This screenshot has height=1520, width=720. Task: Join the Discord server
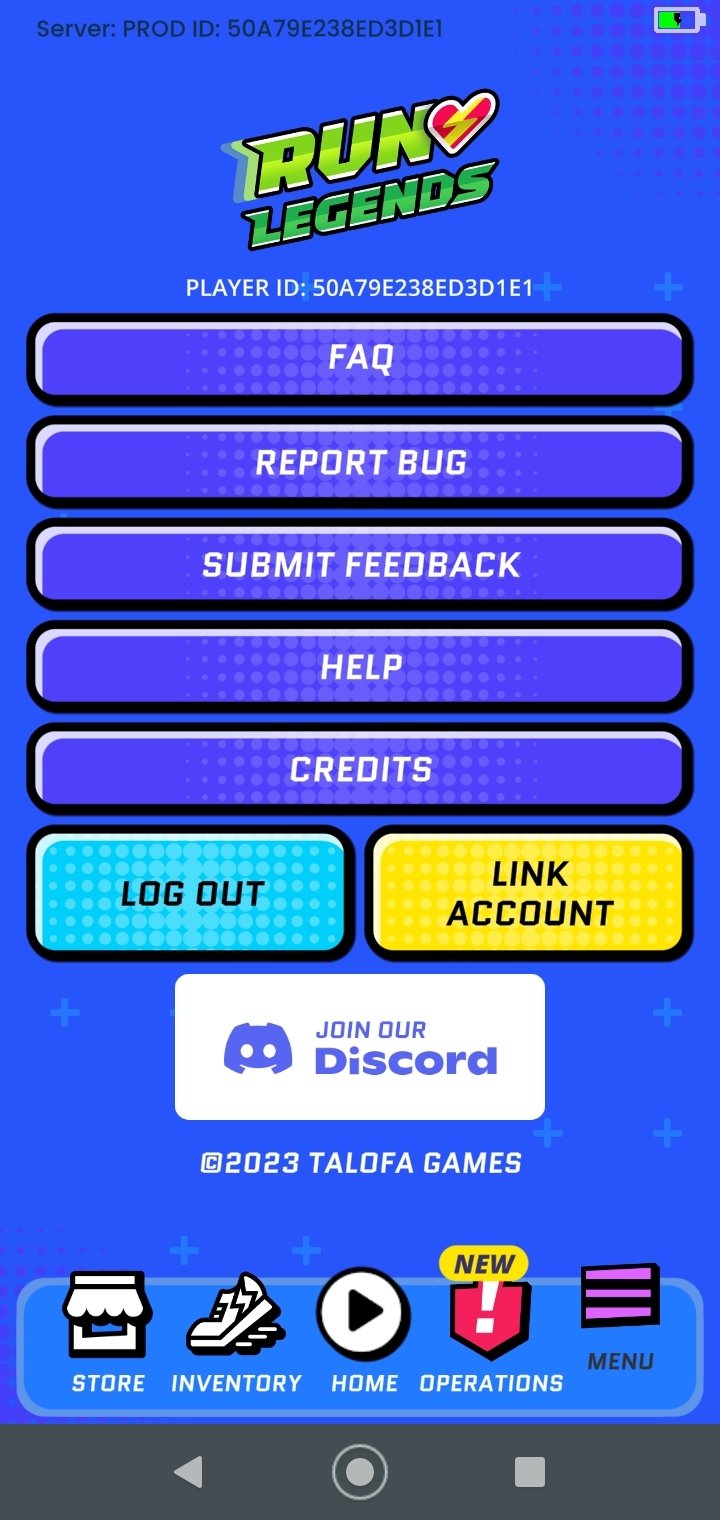[x=360, y=1046]
